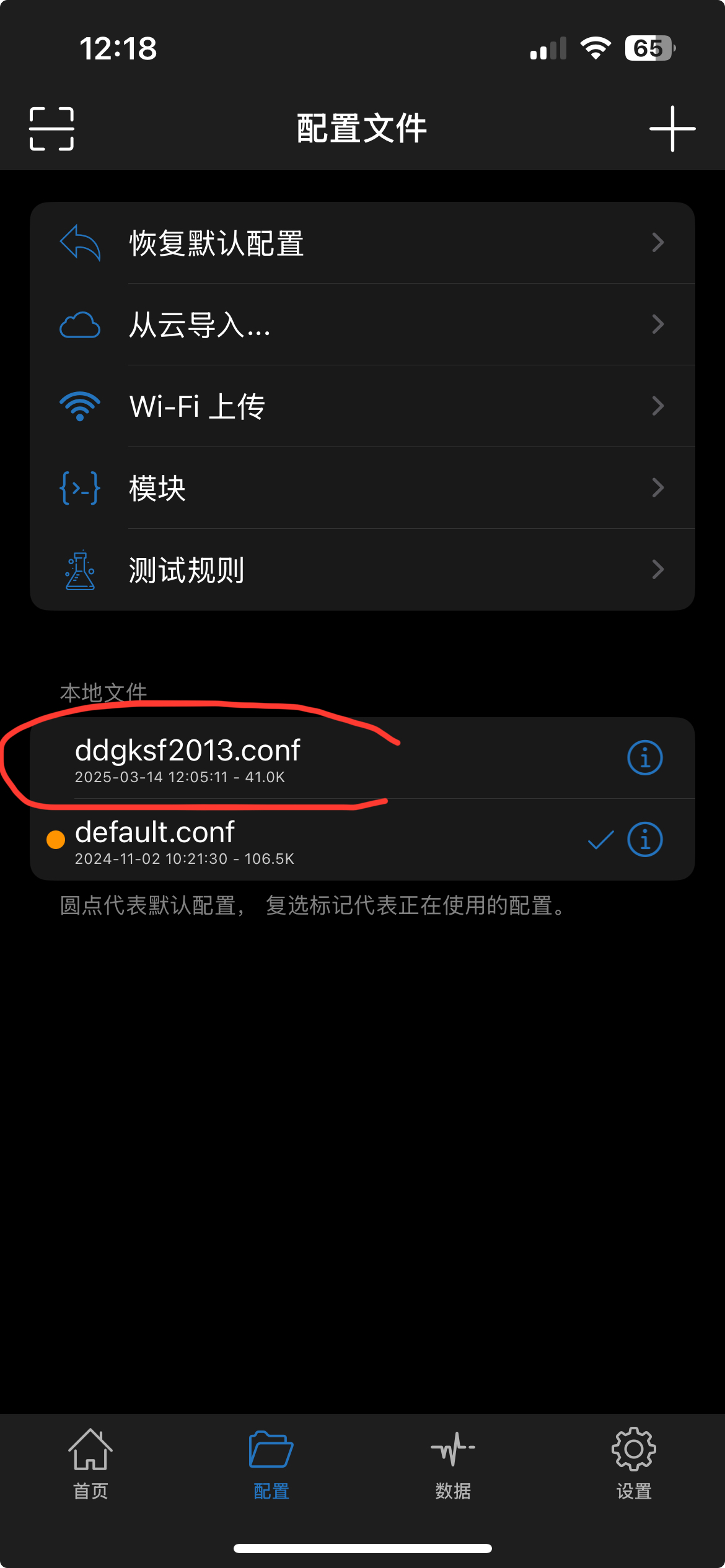Show info for ddgksf2013.conf
Viewport: 725px width, 1568px height.
pos(645,758)
